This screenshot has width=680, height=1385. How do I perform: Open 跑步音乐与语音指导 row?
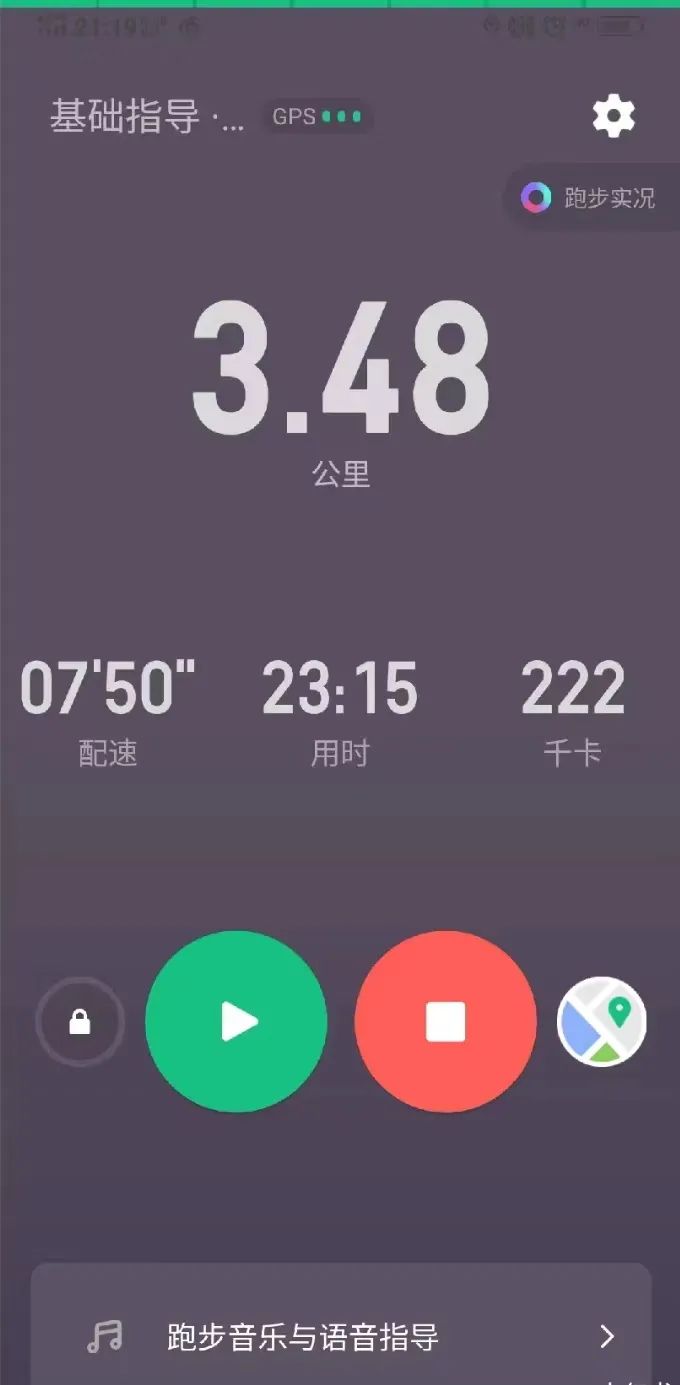(340, 1336)
